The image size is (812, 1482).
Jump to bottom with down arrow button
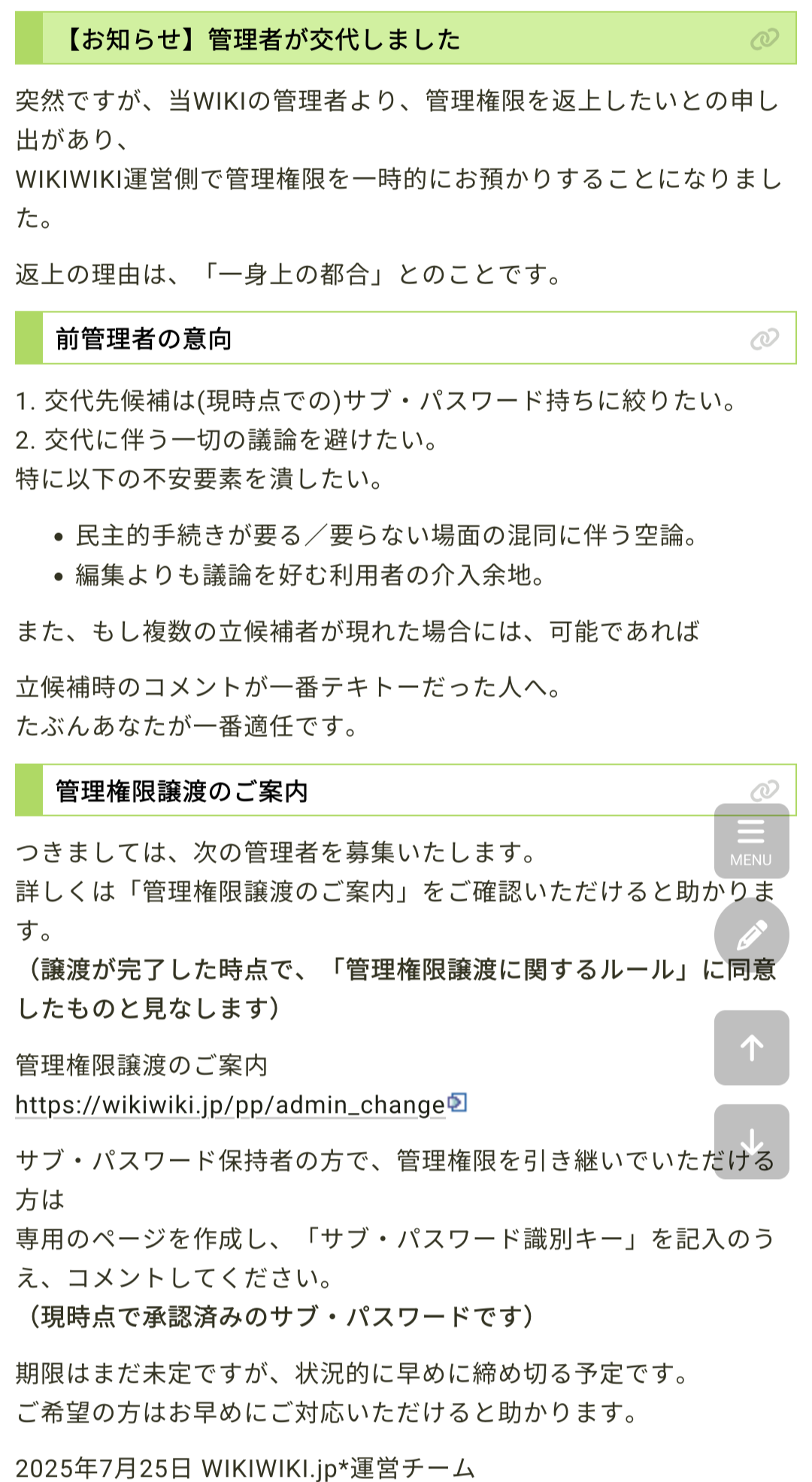point(751,1141)
